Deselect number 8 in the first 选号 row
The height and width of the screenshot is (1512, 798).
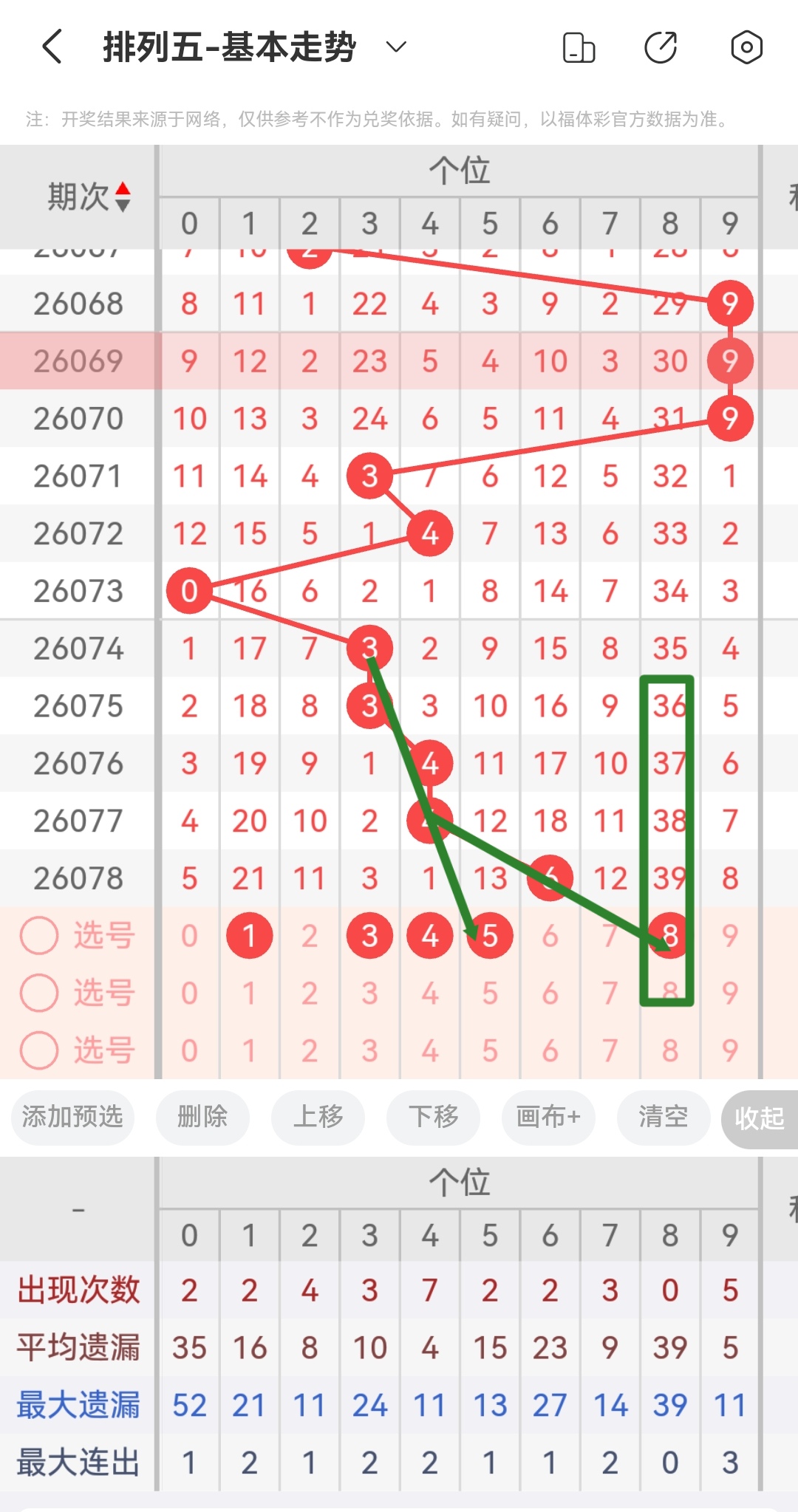[x=669, y=935]
